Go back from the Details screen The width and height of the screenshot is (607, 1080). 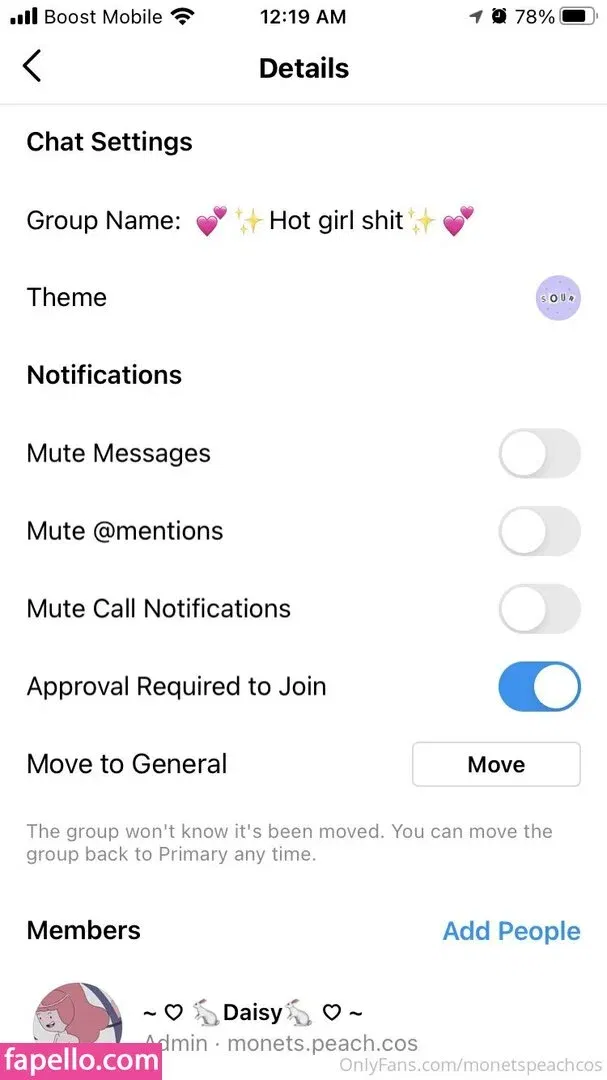[x=33, y=67]
